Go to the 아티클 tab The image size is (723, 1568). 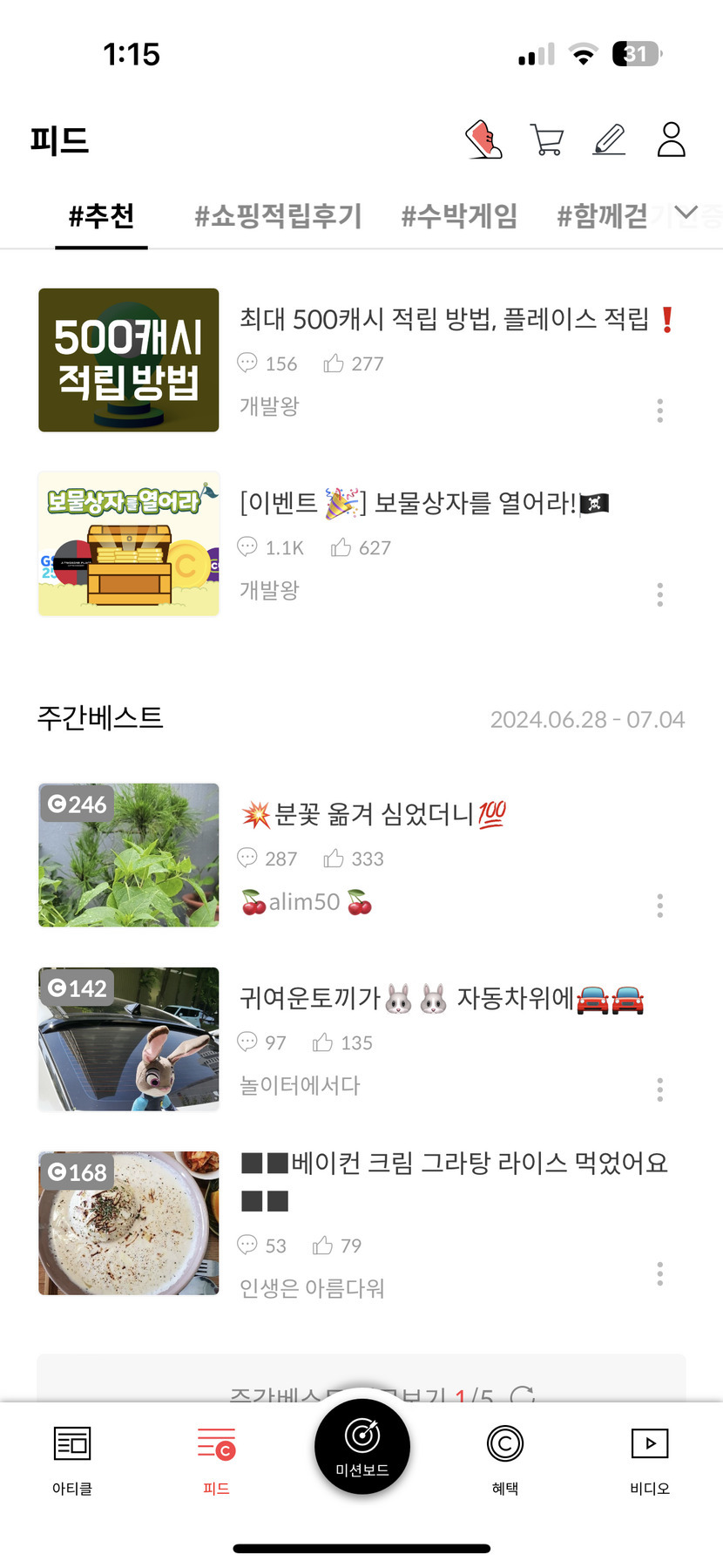72,1457
